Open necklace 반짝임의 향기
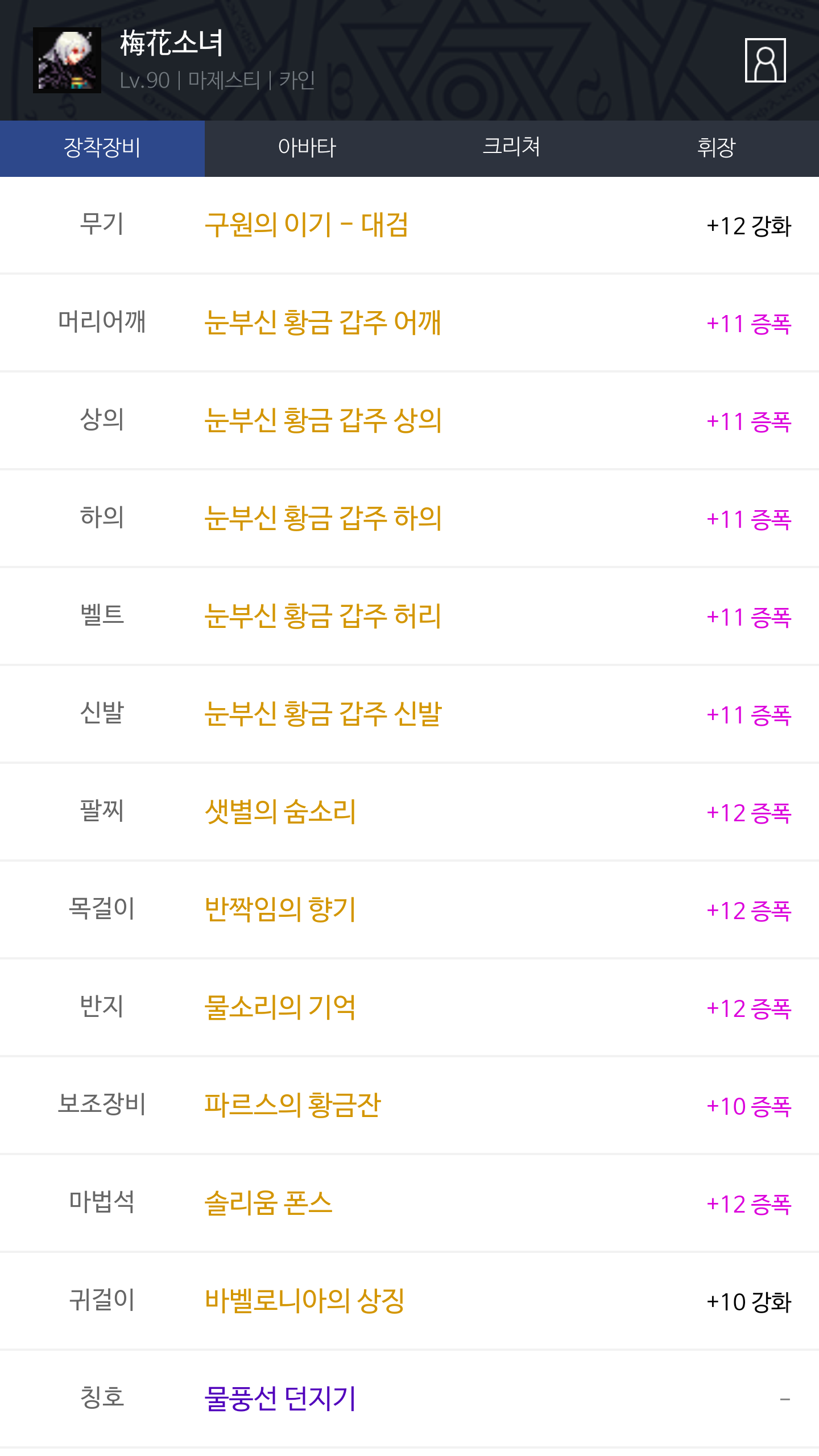819x1456 pixels. [280, 910]
